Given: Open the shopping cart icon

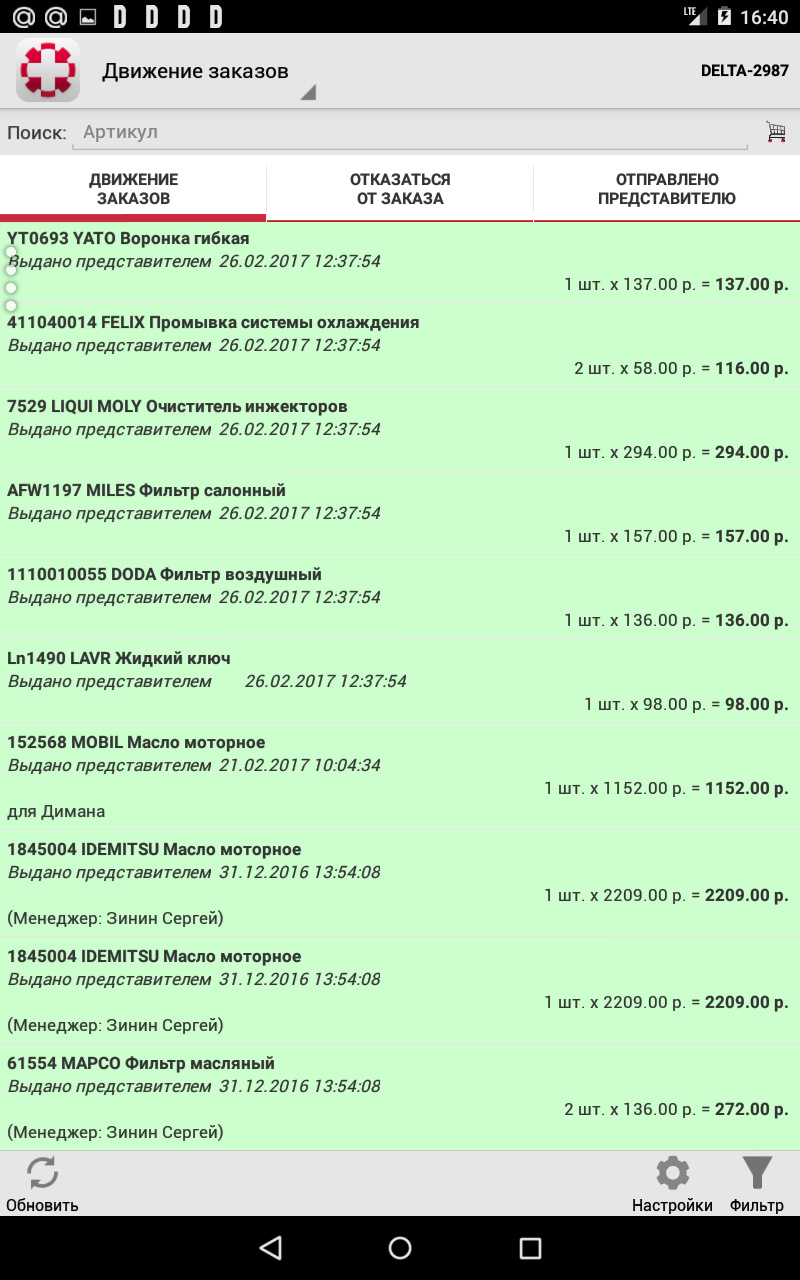Looking at the screenshot, I should pos(775,132).
